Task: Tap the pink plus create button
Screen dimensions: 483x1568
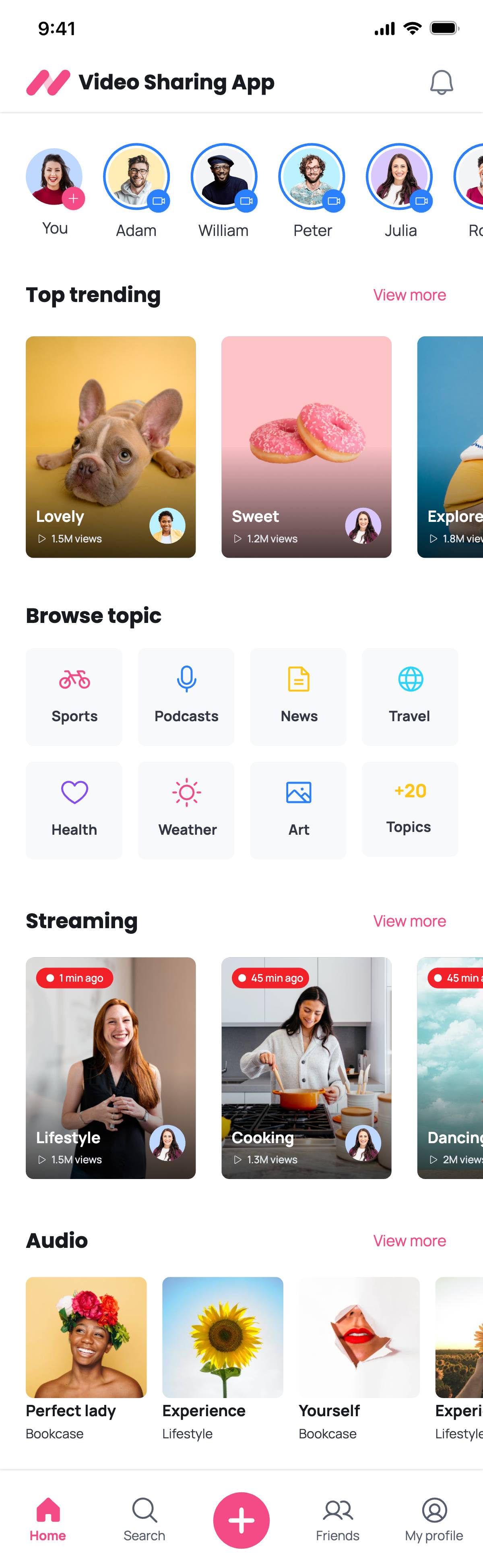Action: 242,1520
